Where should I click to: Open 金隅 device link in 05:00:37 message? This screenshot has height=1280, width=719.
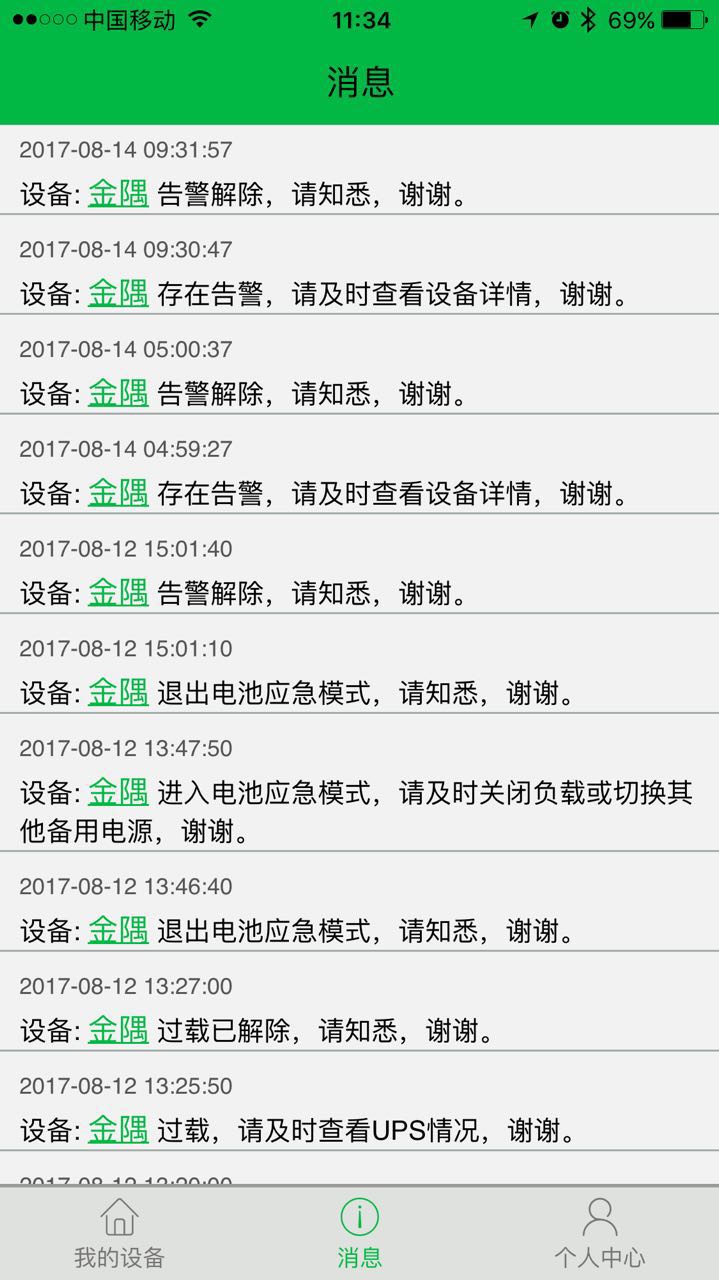click(x=118, y=394)
